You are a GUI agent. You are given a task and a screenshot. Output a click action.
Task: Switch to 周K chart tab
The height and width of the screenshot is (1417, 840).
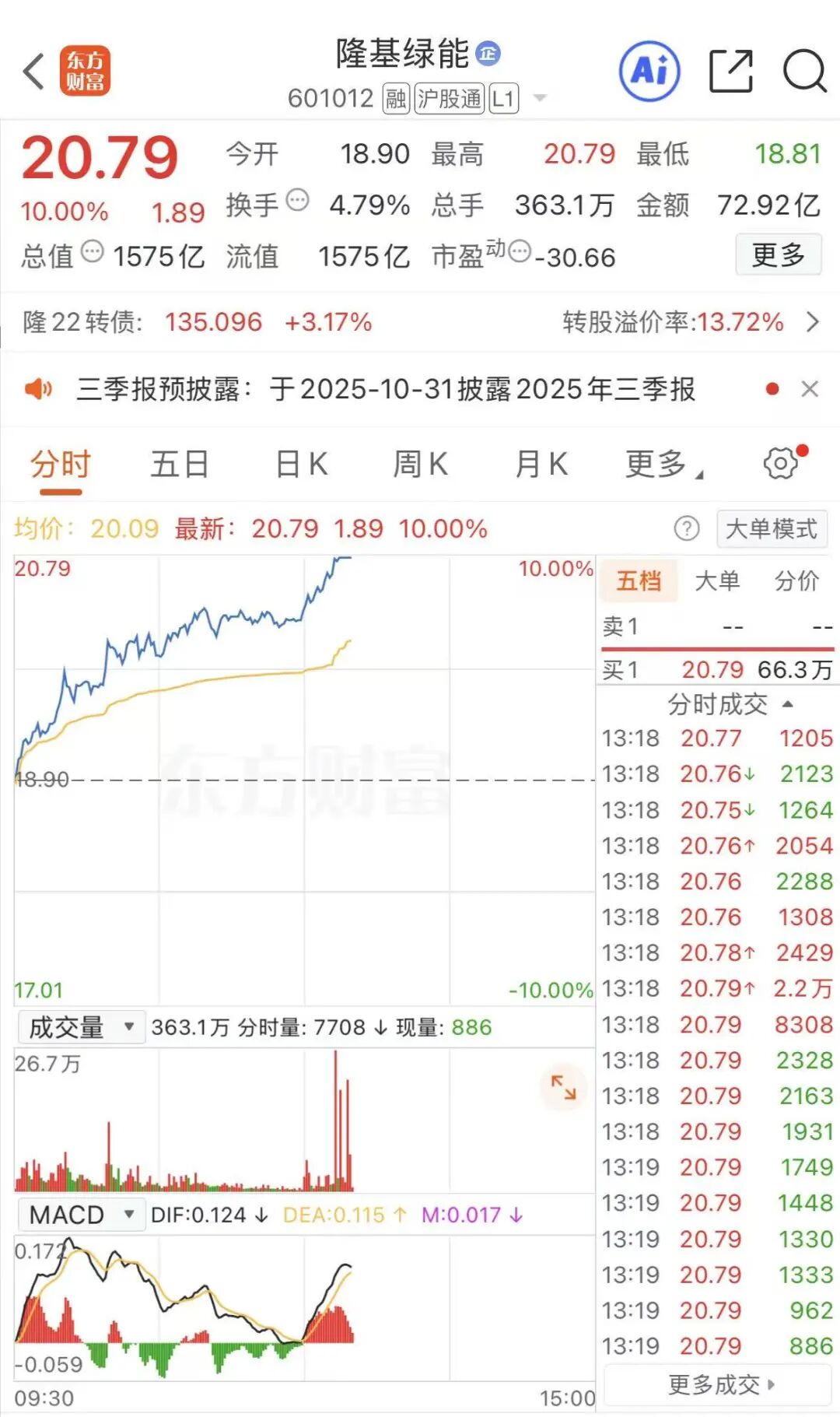pyautogui.click(x=420, y=465)
